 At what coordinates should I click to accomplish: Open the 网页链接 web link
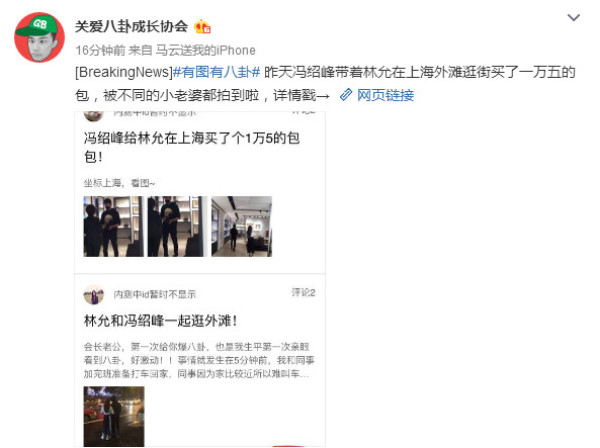[376, 95]
